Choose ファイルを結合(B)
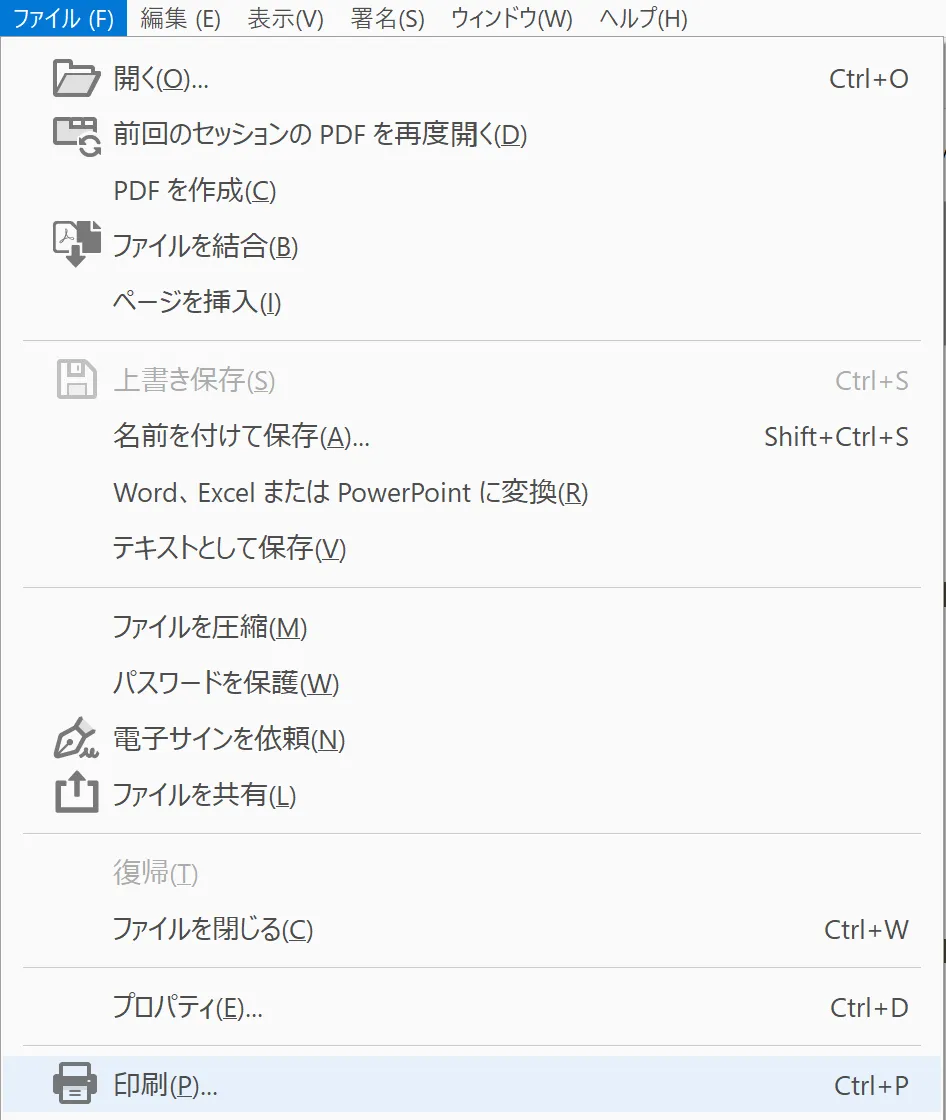Viewport: 946px width, 1120px height. point(472,246)
